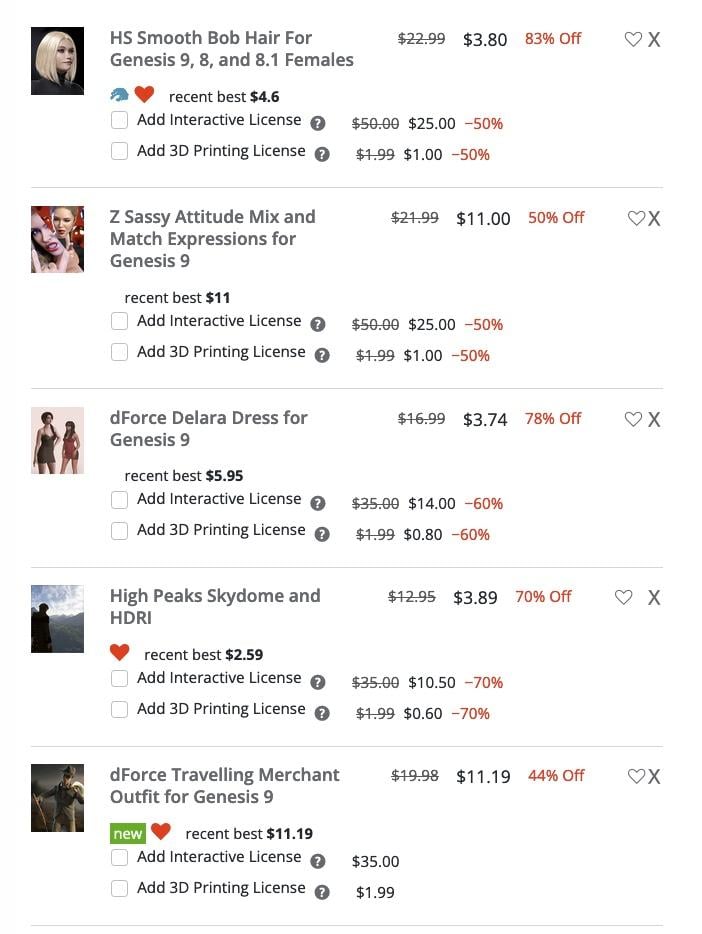
Task: Show help for Z Sassy 3D Printing License
Action: click(322, 355)
